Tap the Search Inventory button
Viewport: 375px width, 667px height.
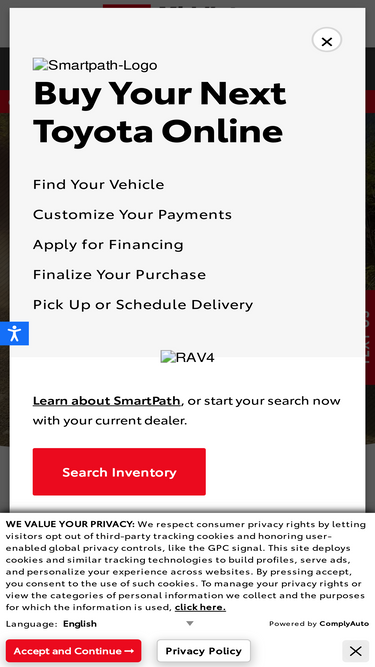(119, 472)
